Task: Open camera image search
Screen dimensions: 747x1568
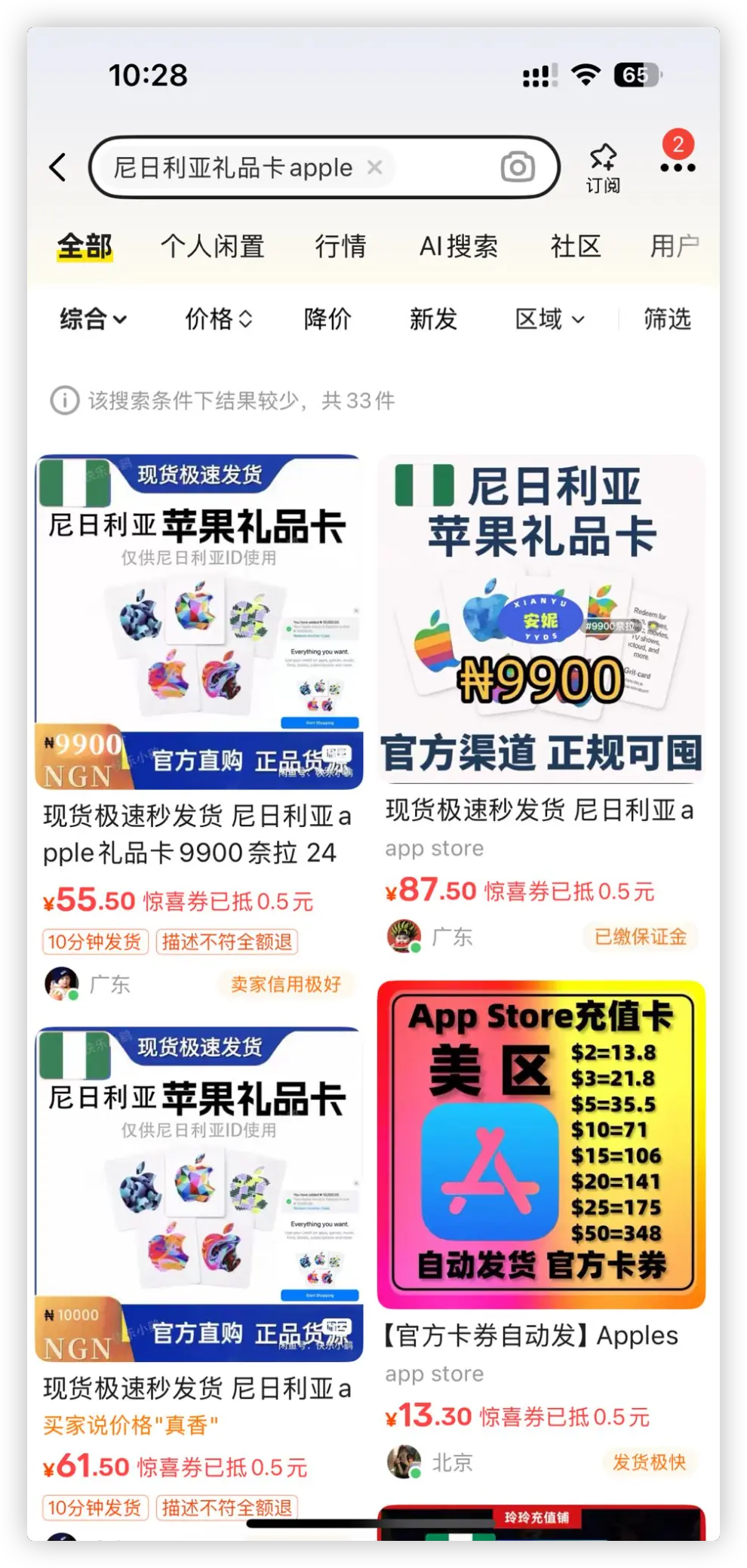Action: (518, 168)
